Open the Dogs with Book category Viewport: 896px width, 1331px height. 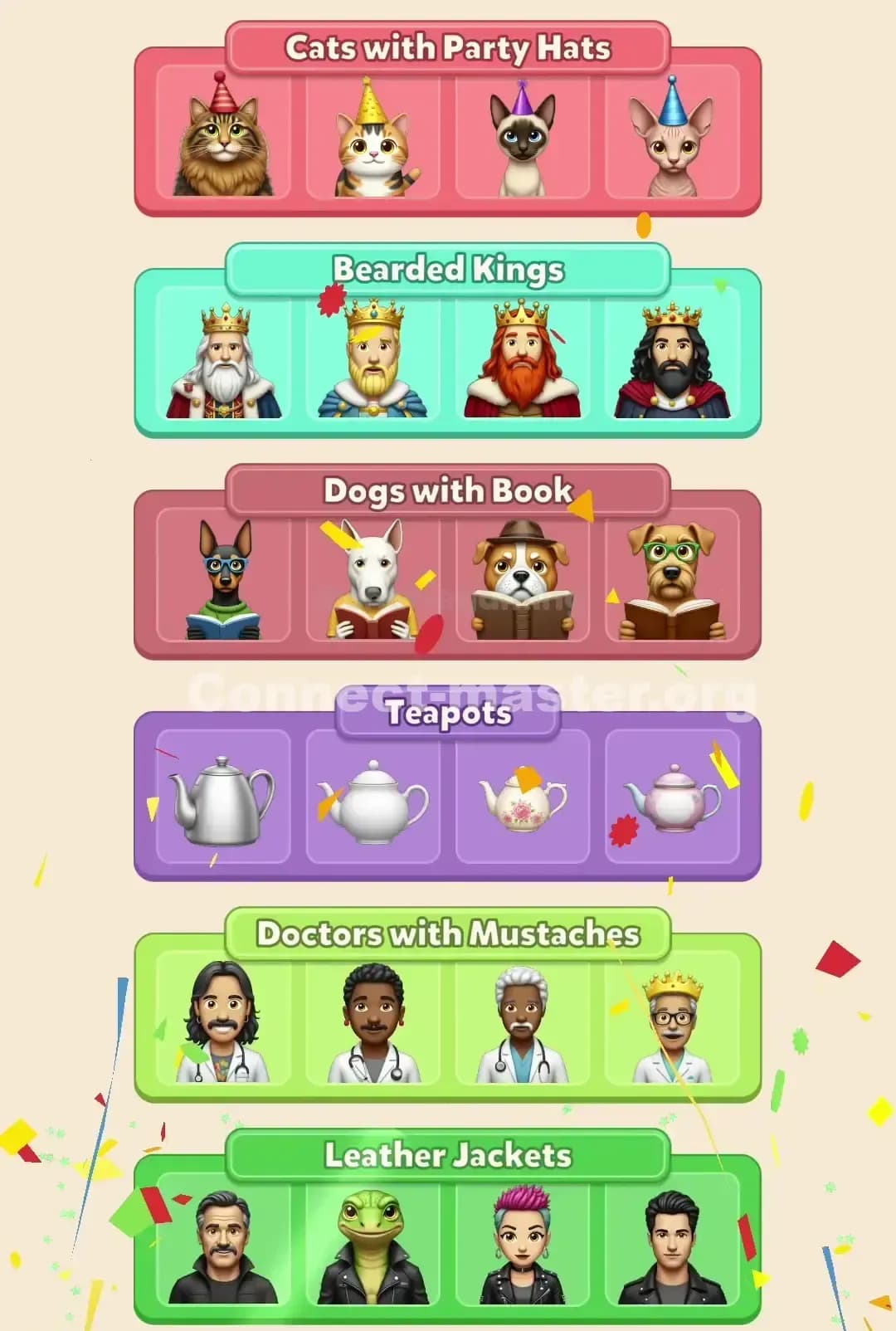coord(448,490)
